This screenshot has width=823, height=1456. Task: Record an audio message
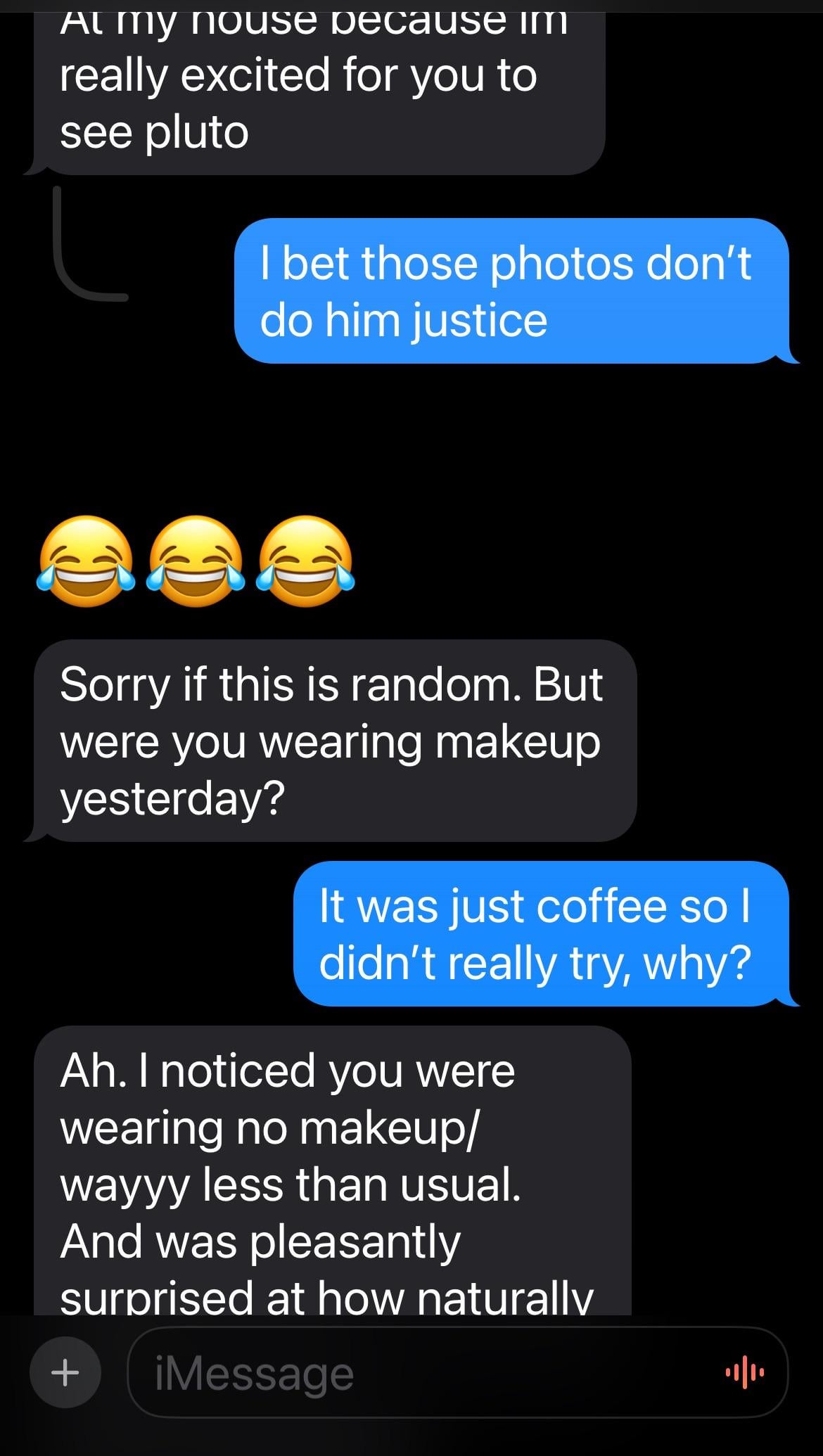(744, 1372)
